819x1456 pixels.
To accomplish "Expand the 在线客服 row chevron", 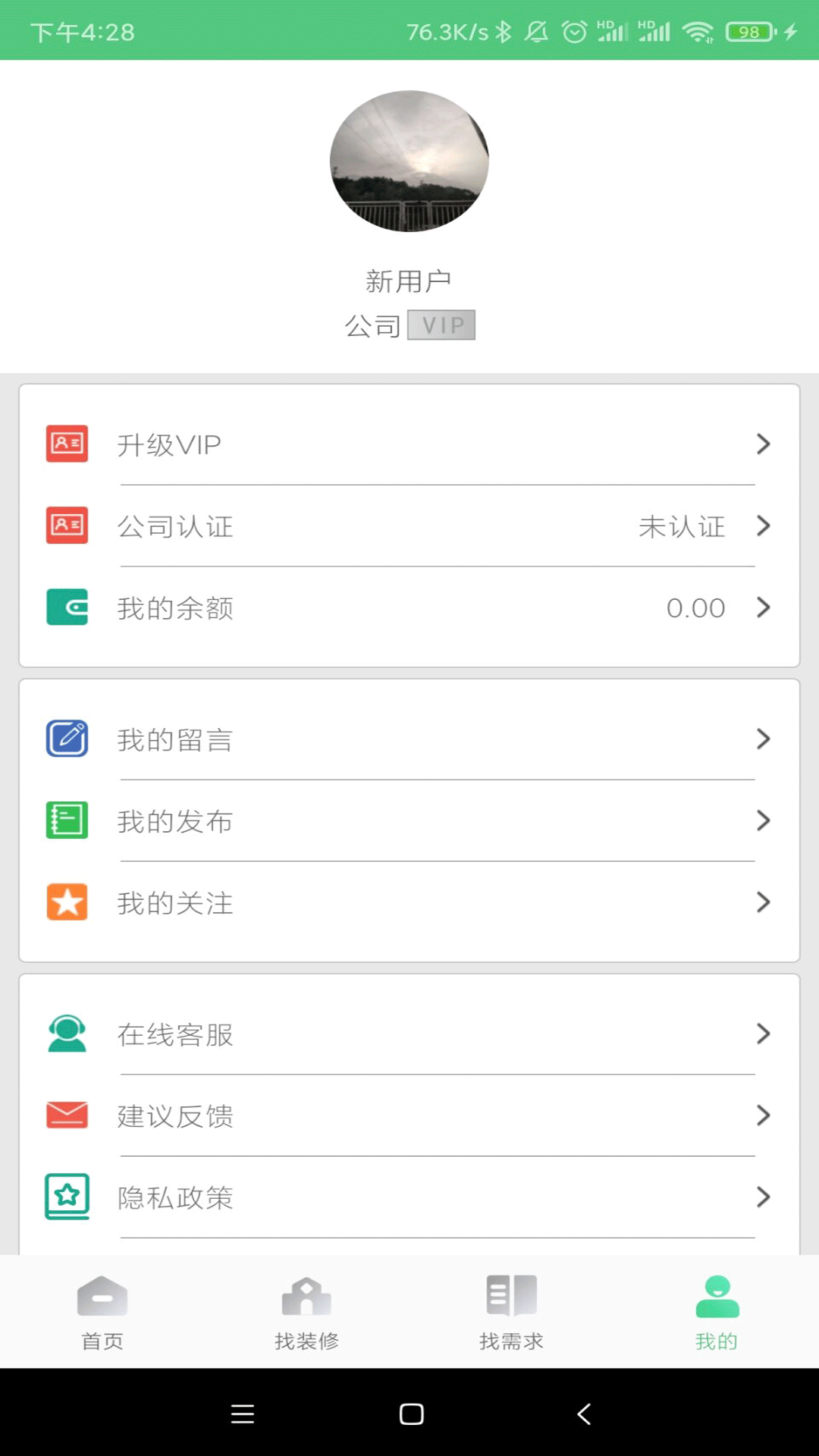I will pyautogui.click(x=763, y=1034).
